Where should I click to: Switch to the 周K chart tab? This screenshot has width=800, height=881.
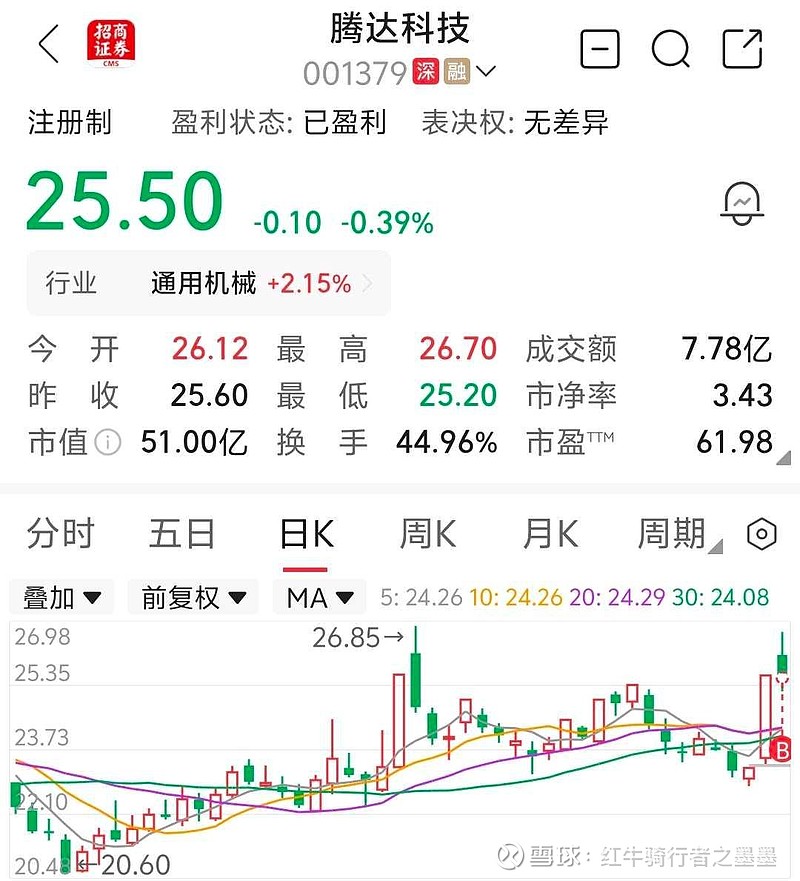tap(428, 534)
